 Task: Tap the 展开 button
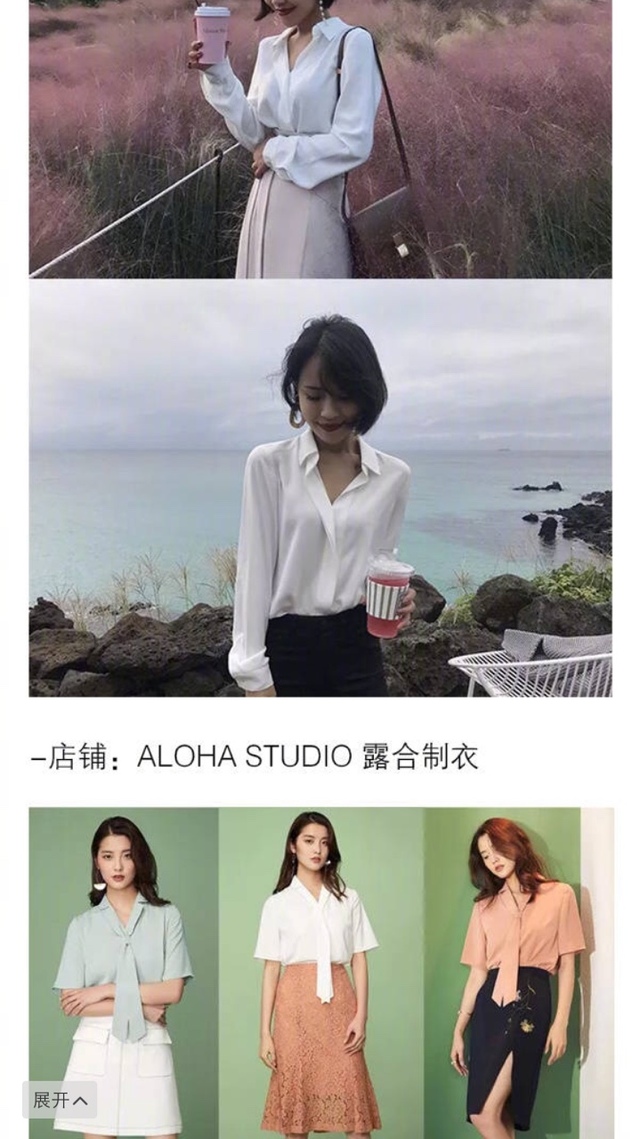[60, 1100]
